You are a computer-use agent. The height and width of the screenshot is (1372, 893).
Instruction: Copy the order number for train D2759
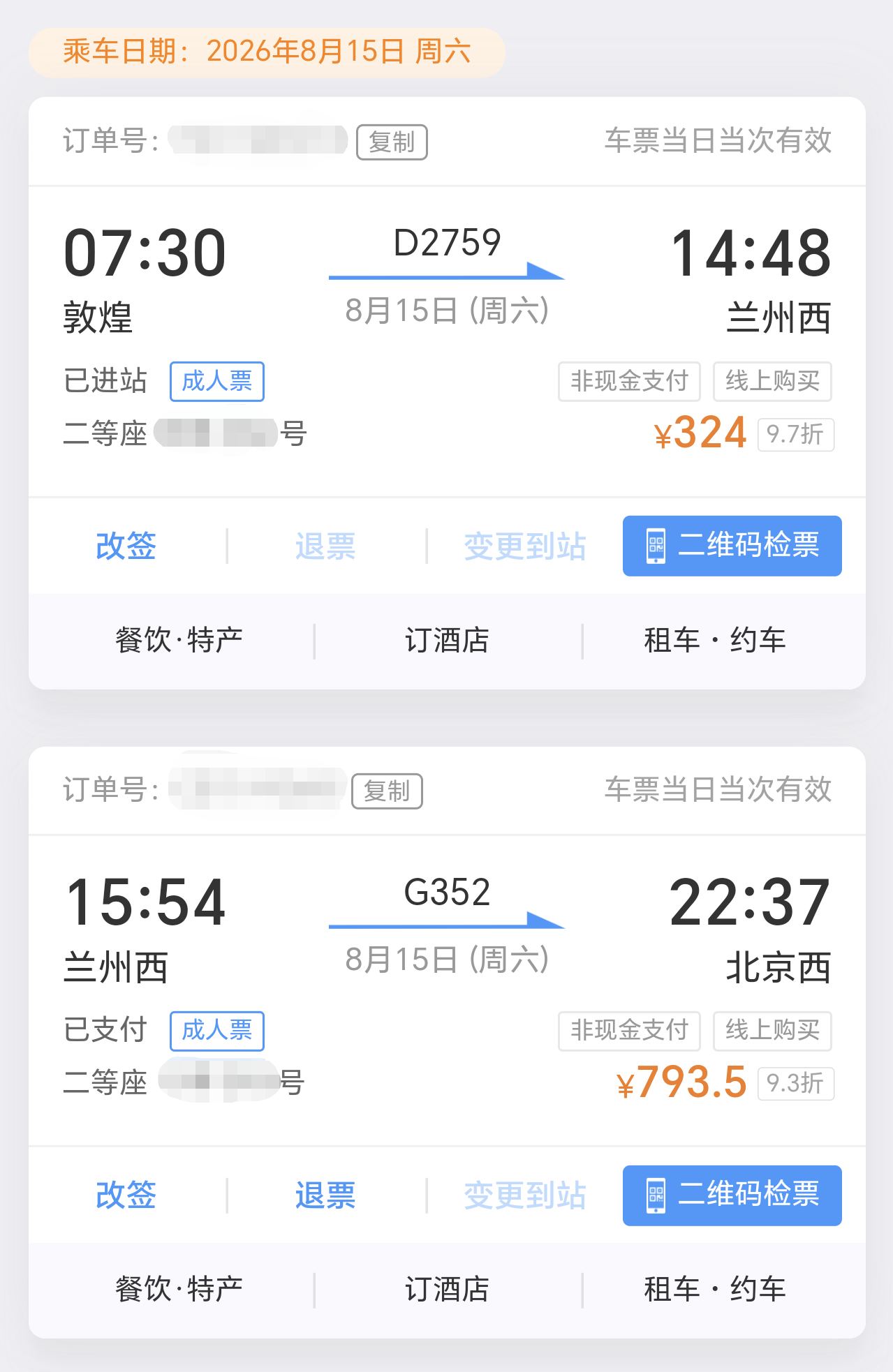click(392, 142)
